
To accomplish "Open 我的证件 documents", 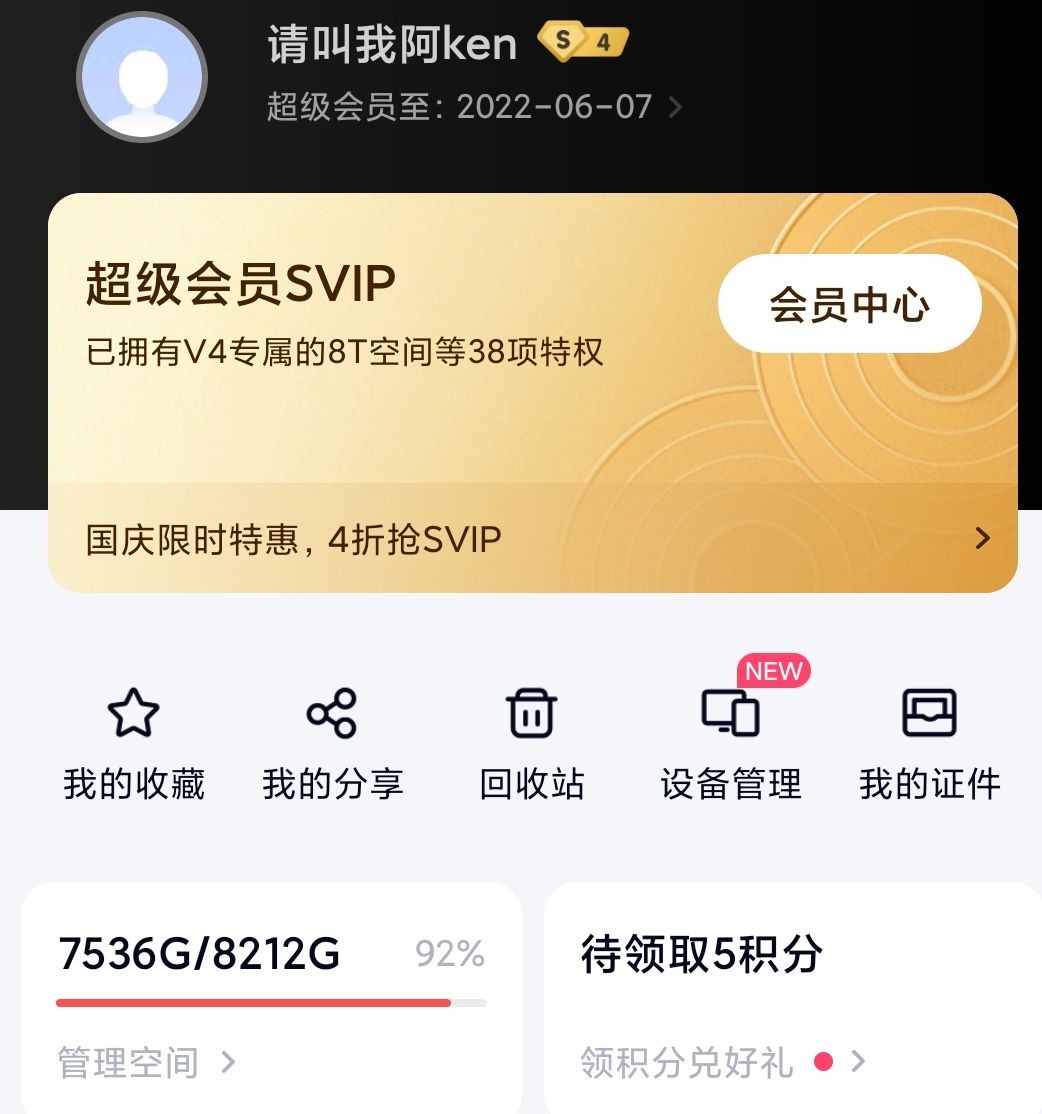I will (929, 743).
